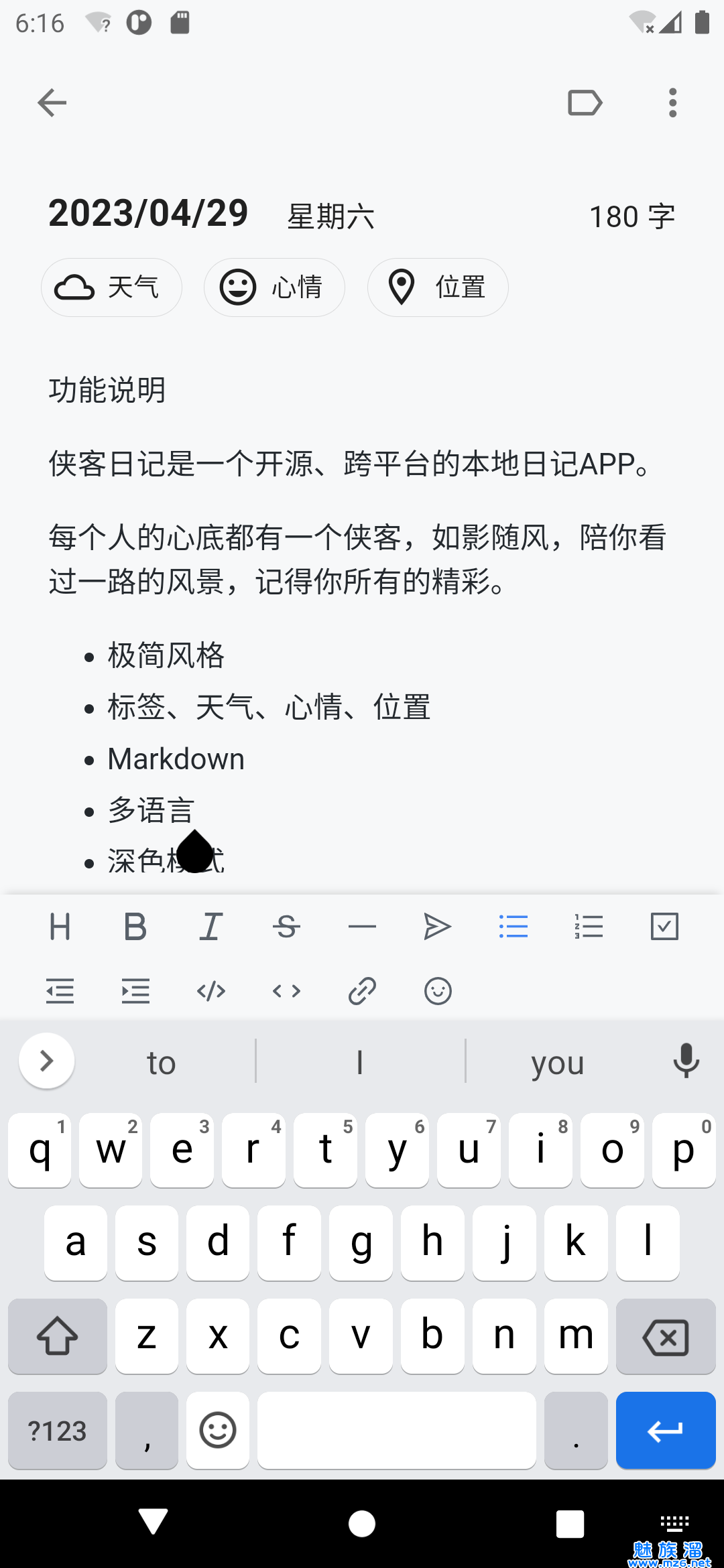724x1568 pixels.
Task: Open the emoji picker in the editor toolbar
Action: click(x=438, y=991)
